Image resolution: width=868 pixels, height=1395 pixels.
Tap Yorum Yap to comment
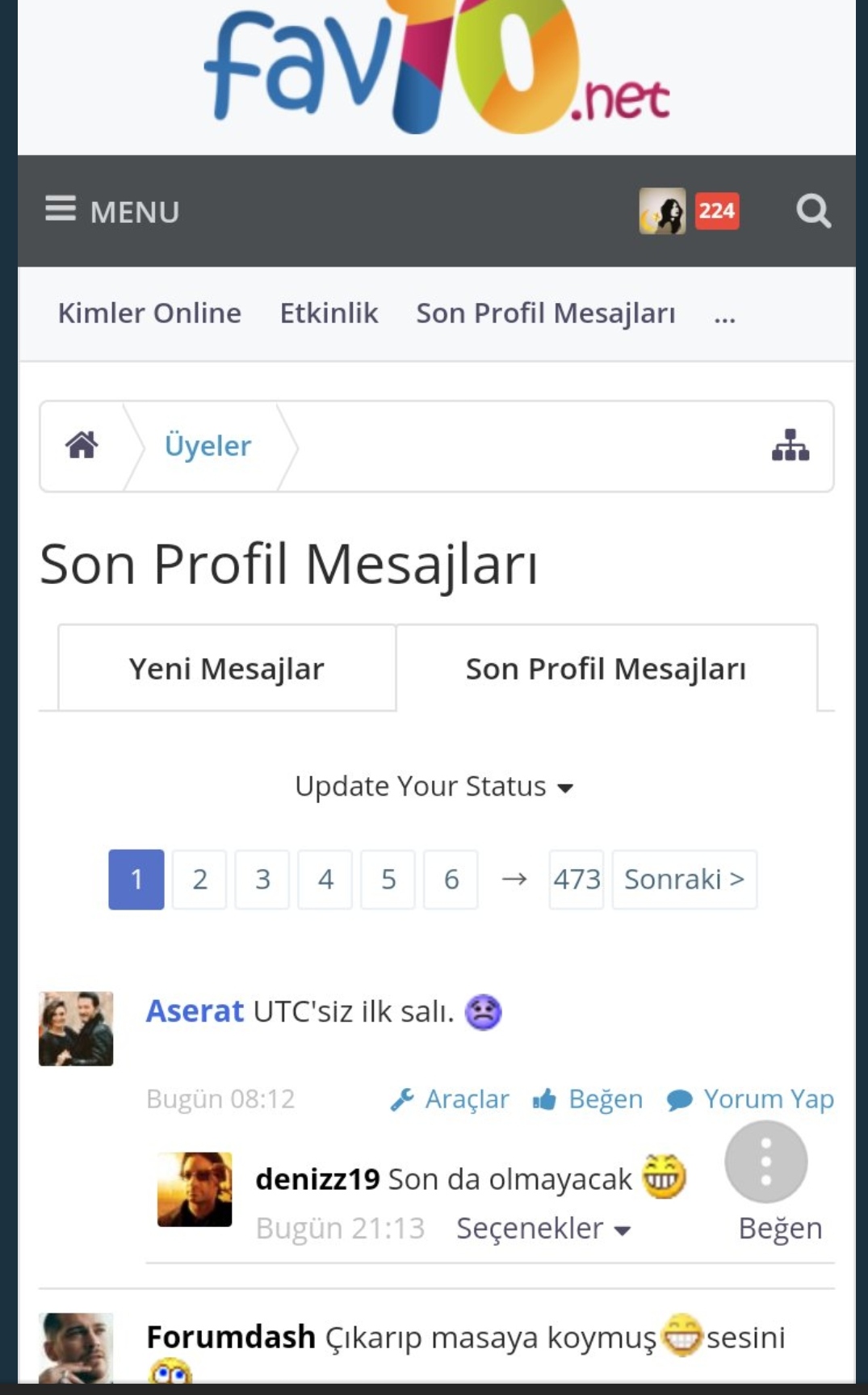tap(750, 1099)
